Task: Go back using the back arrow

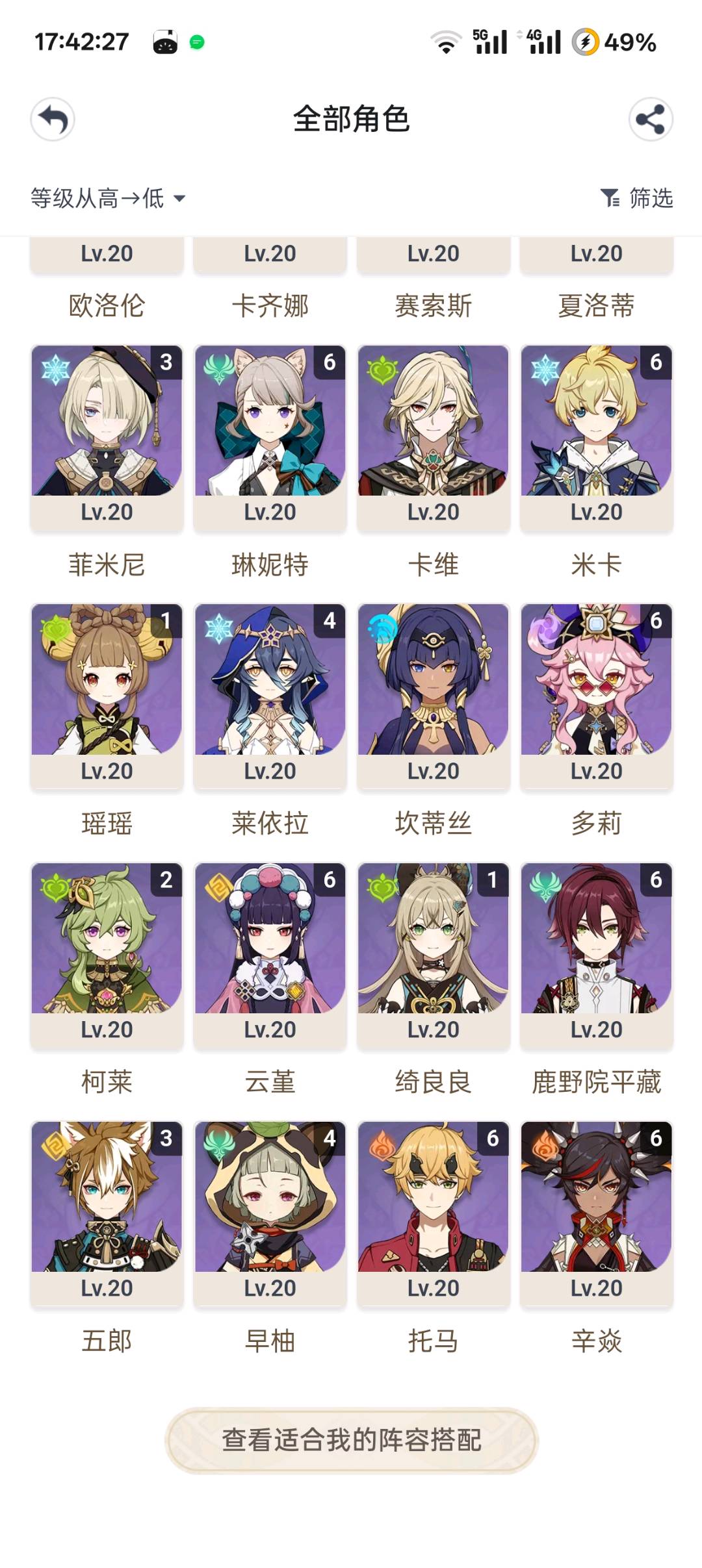Action: click(53, 120)
